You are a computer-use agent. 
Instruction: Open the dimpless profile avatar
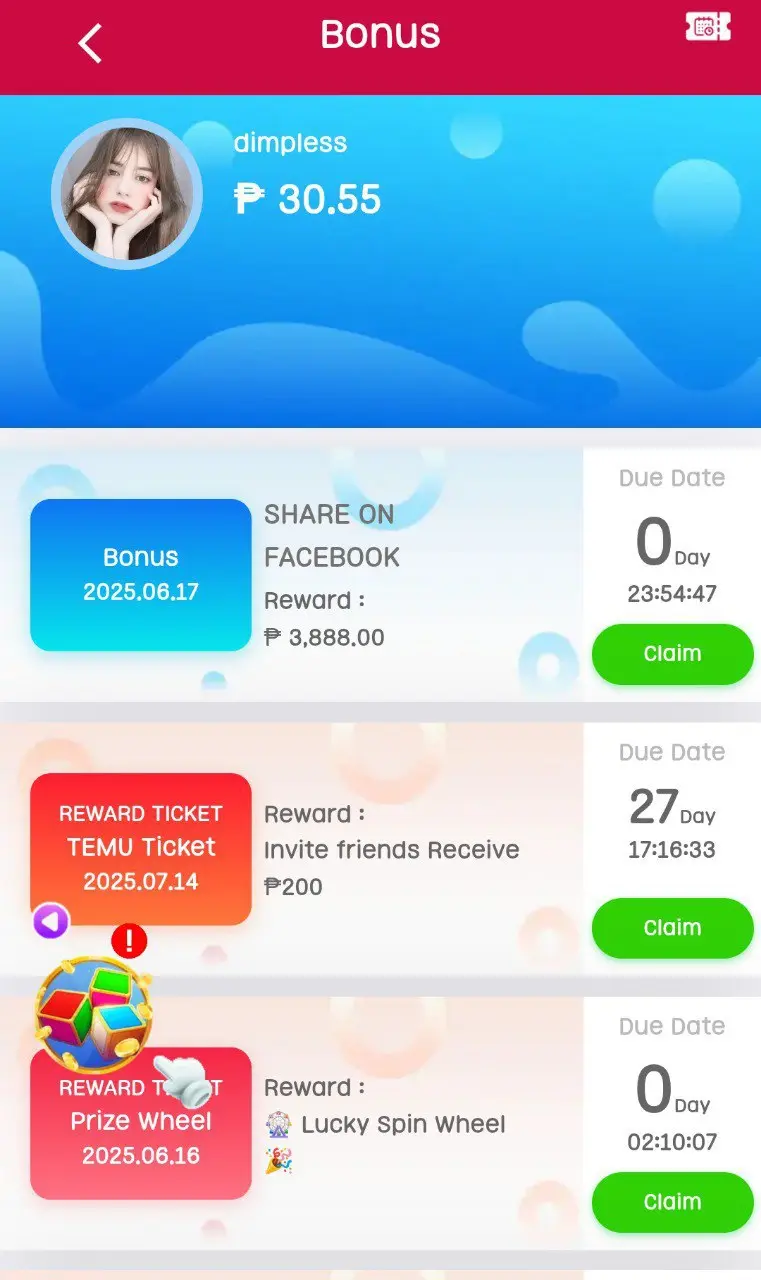coord(127,194)
